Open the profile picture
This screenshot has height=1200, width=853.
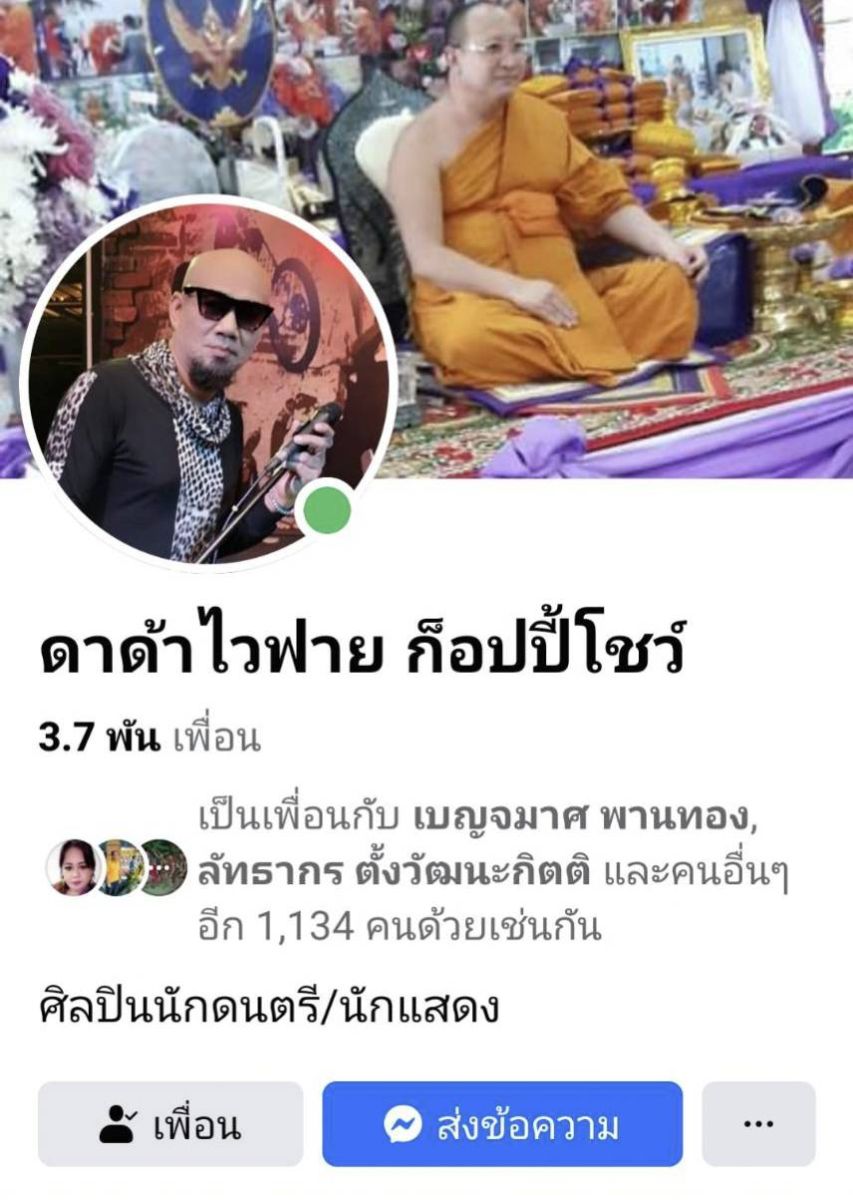pyautogui.click(x=208, y=385)
